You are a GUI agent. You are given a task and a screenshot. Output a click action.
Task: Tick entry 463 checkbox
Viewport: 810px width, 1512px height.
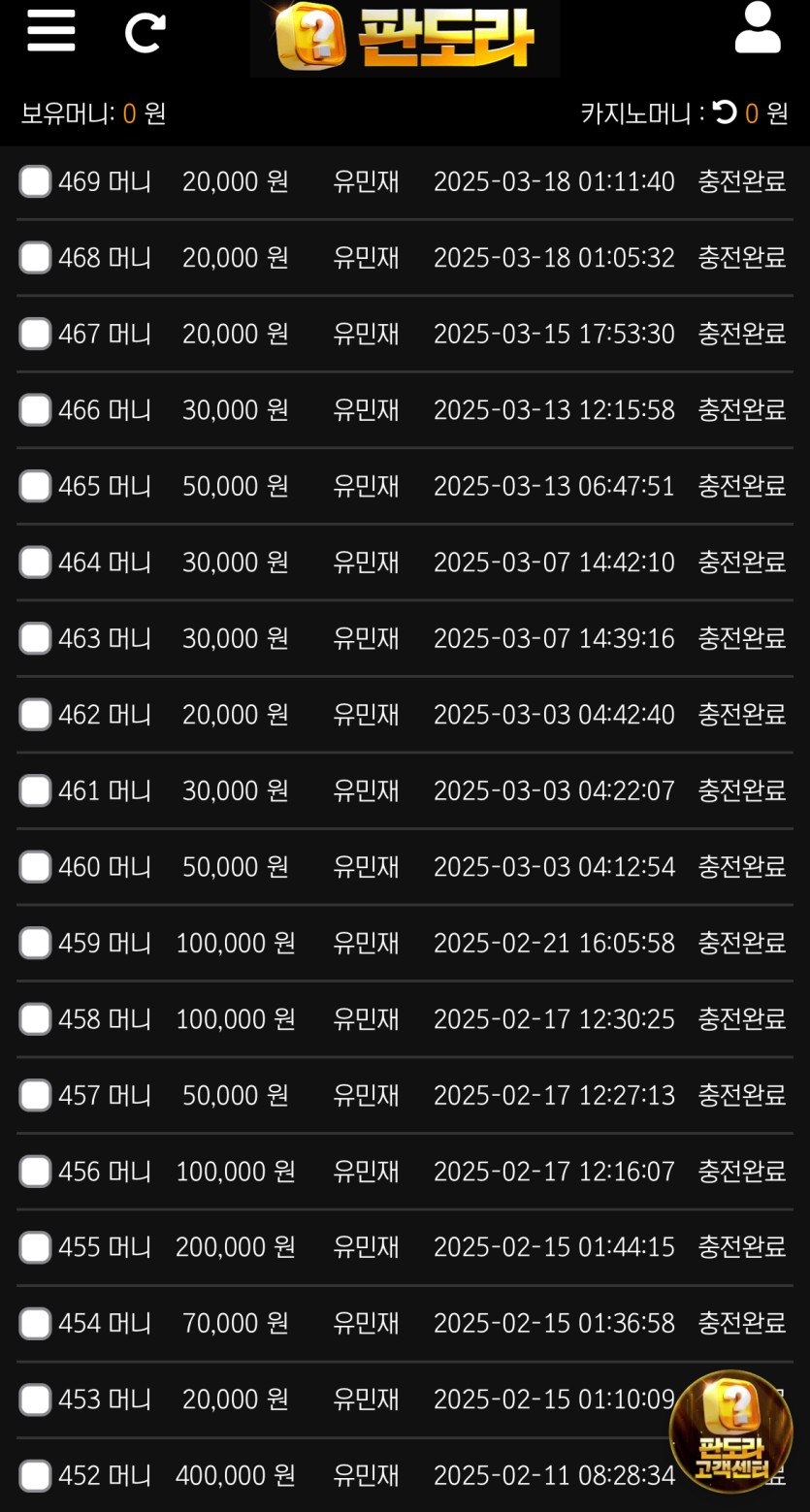click(x=35, y=638)
